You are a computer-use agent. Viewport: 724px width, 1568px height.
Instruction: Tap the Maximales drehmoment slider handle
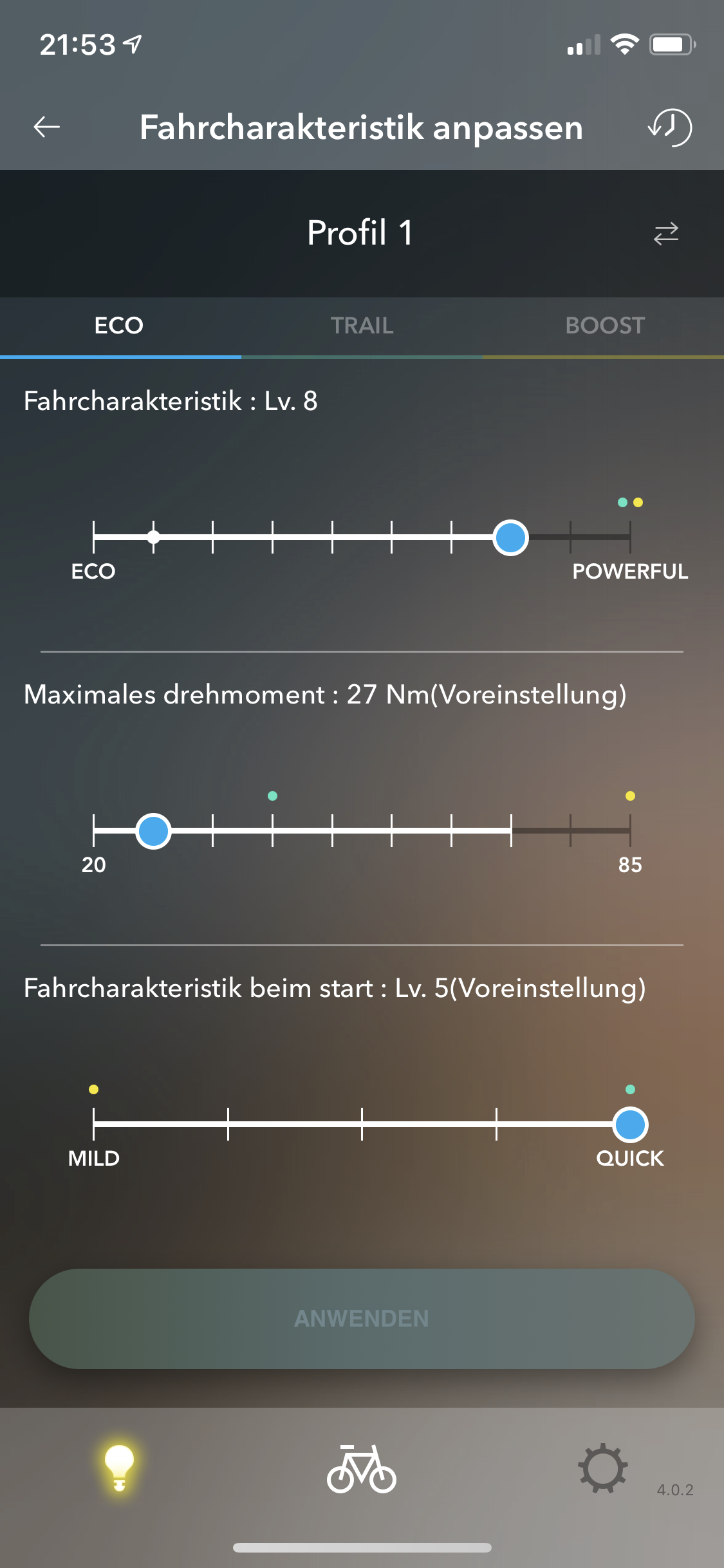click(153, 831)
